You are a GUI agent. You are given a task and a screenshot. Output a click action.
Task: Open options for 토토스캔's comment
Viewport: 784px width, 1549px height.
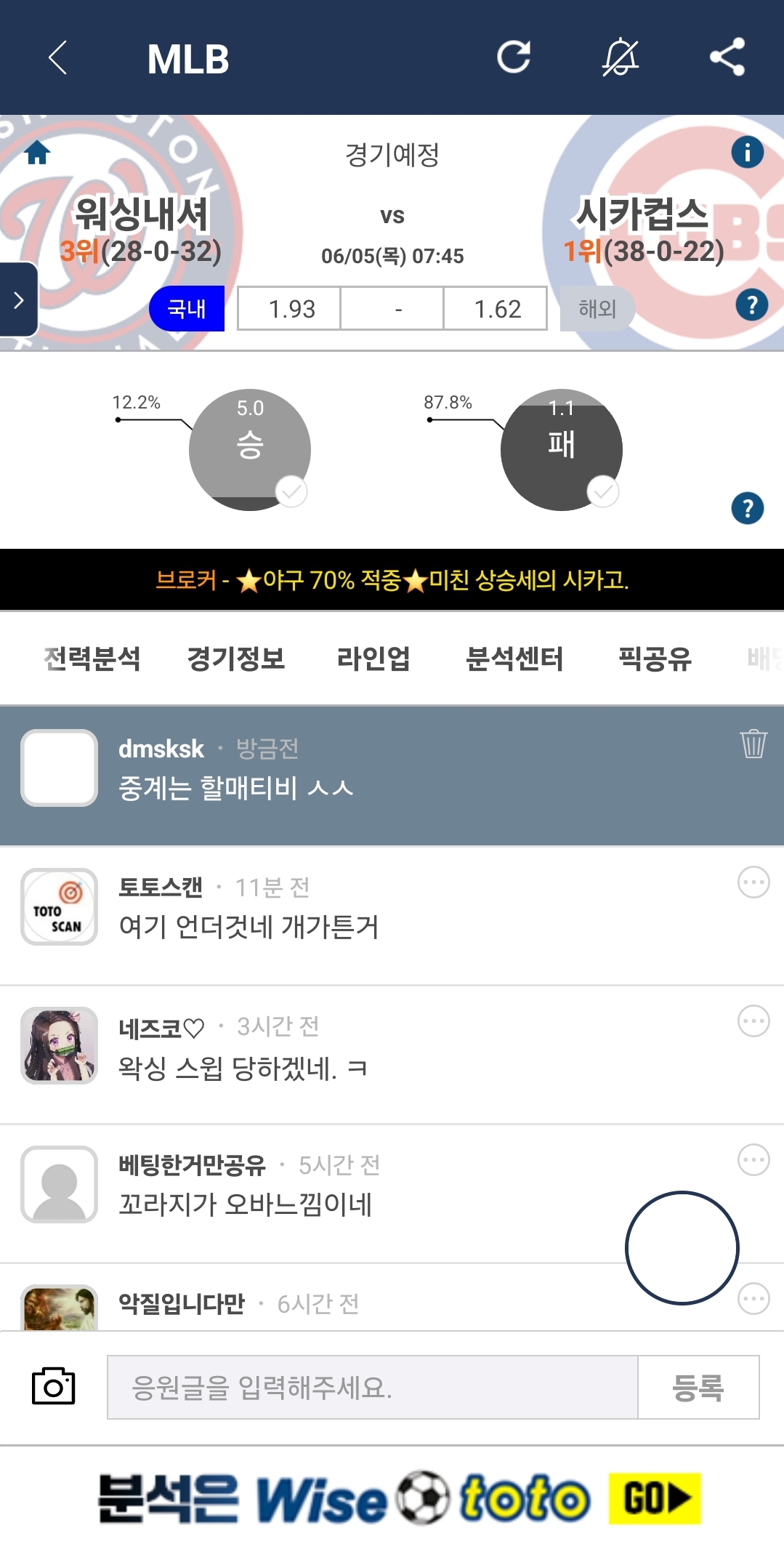coord(753,882)
